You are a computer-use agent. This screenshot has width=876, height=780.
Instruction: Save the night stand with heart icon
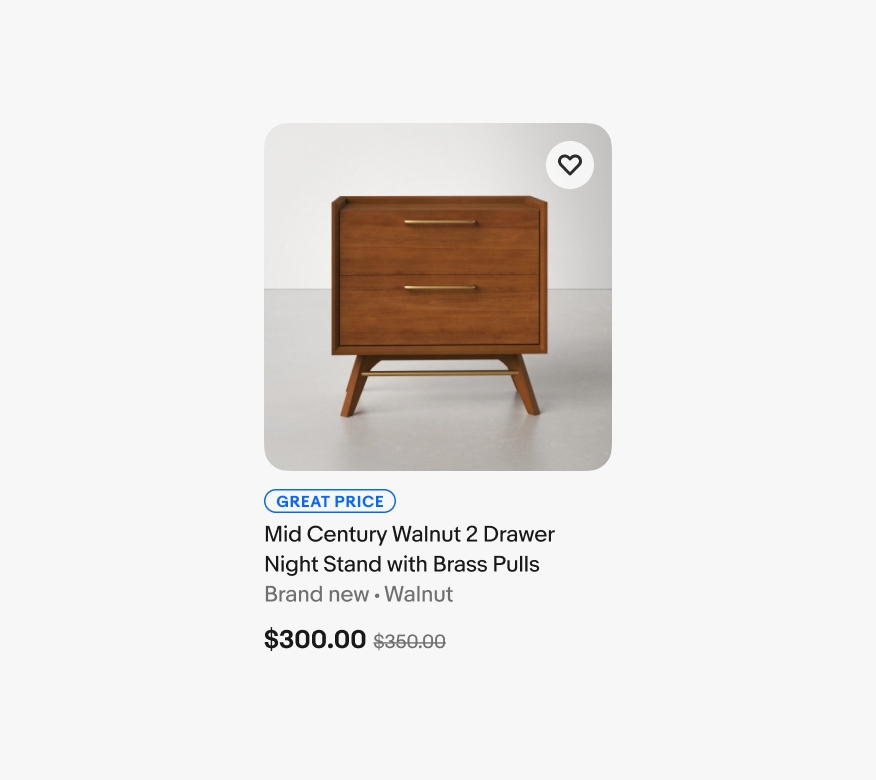(x=569, y=165)
